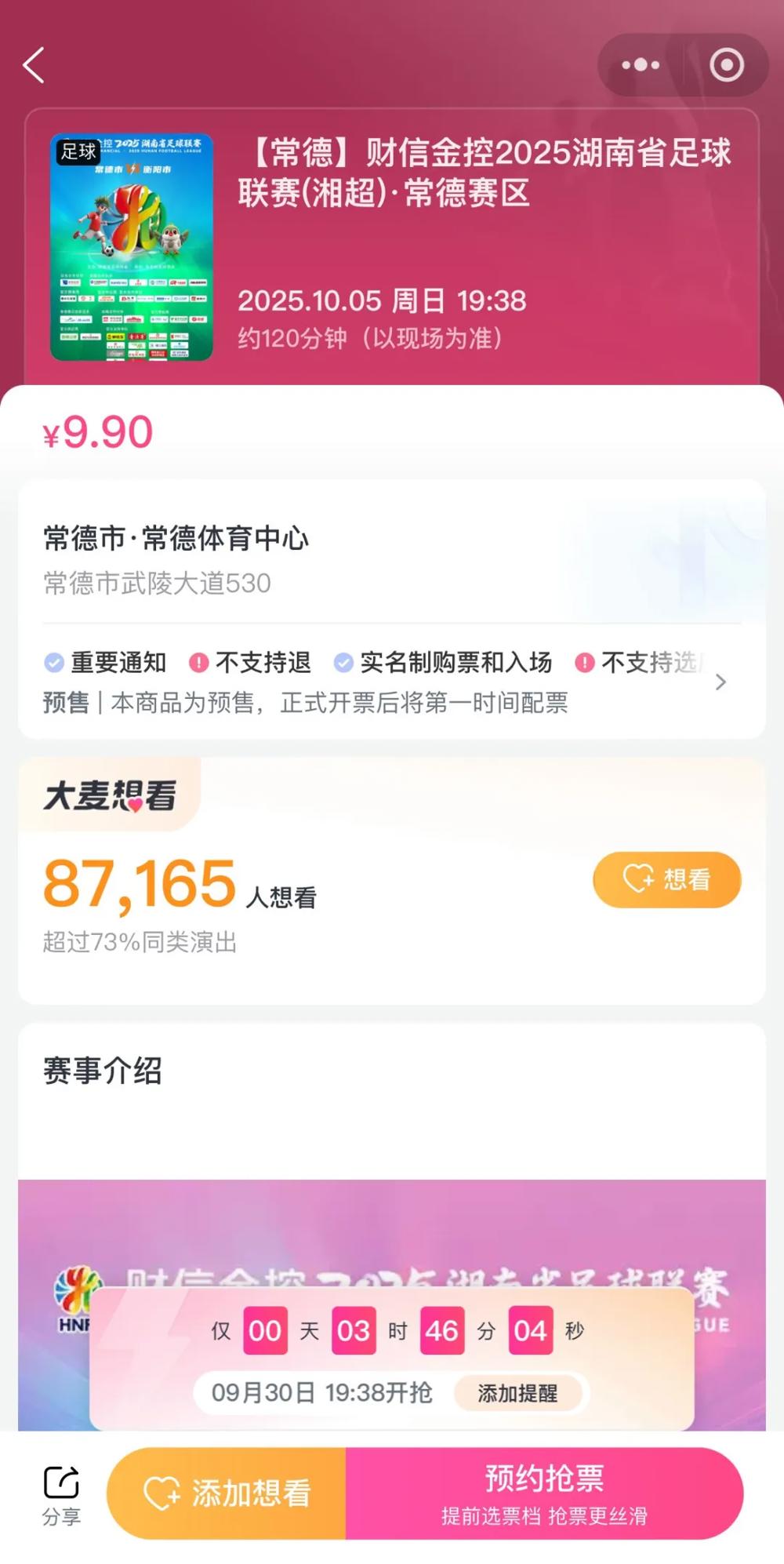Image resolution: width=784 pixels, height=1564 pixels.
Task: Tap the orange 想看 button in 大麦想看
Action: pyautogui.click(x=666, y=879)
